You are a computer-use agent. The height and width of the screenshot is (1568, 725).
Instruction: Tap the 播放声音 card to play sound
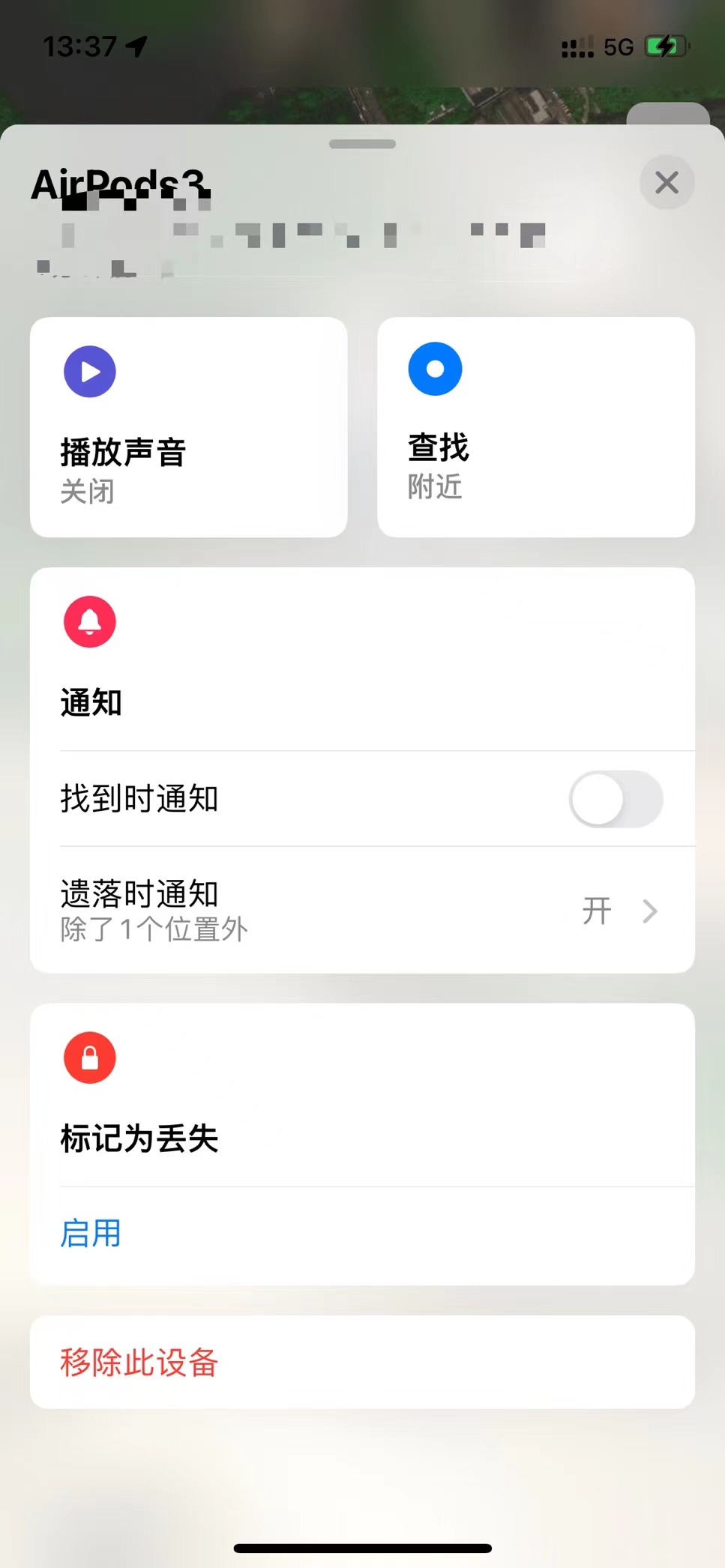click(x=188, y=426)
